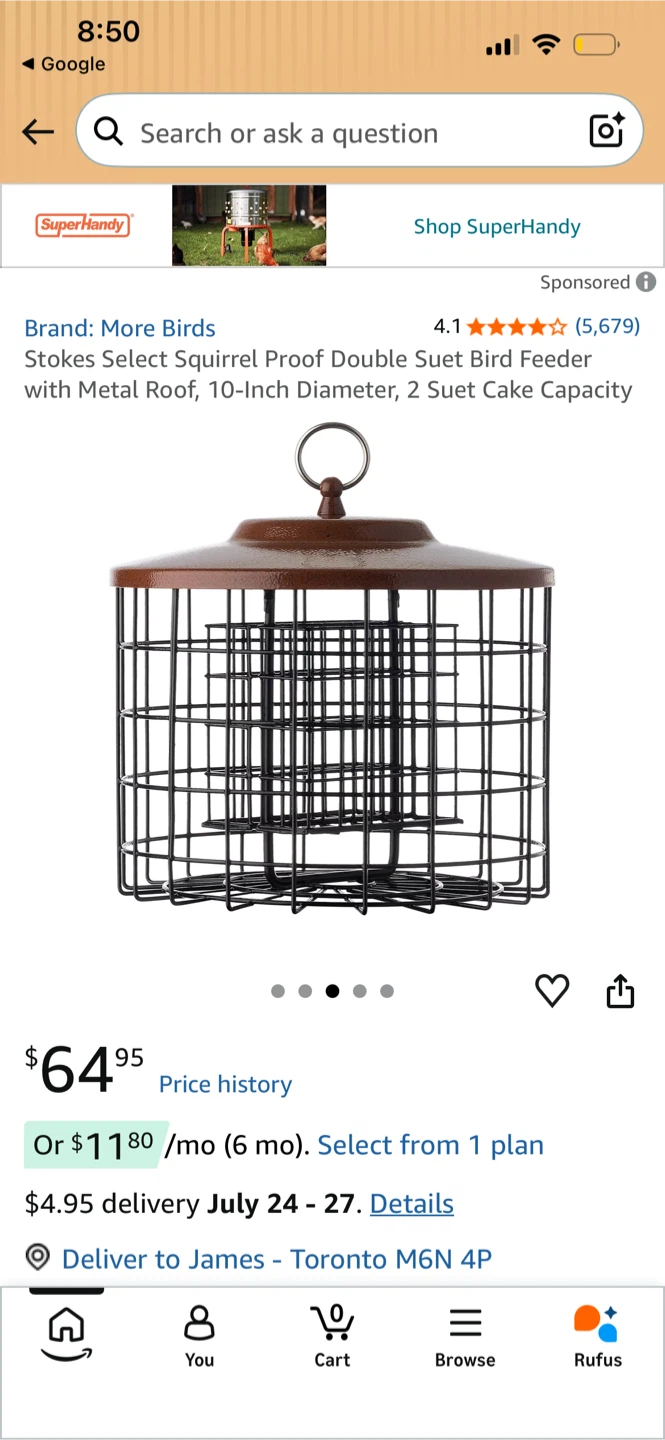Screen dimensions: 665x1440
Task: Change delivery address Deliver to James
Action: tap(259, 1258)
